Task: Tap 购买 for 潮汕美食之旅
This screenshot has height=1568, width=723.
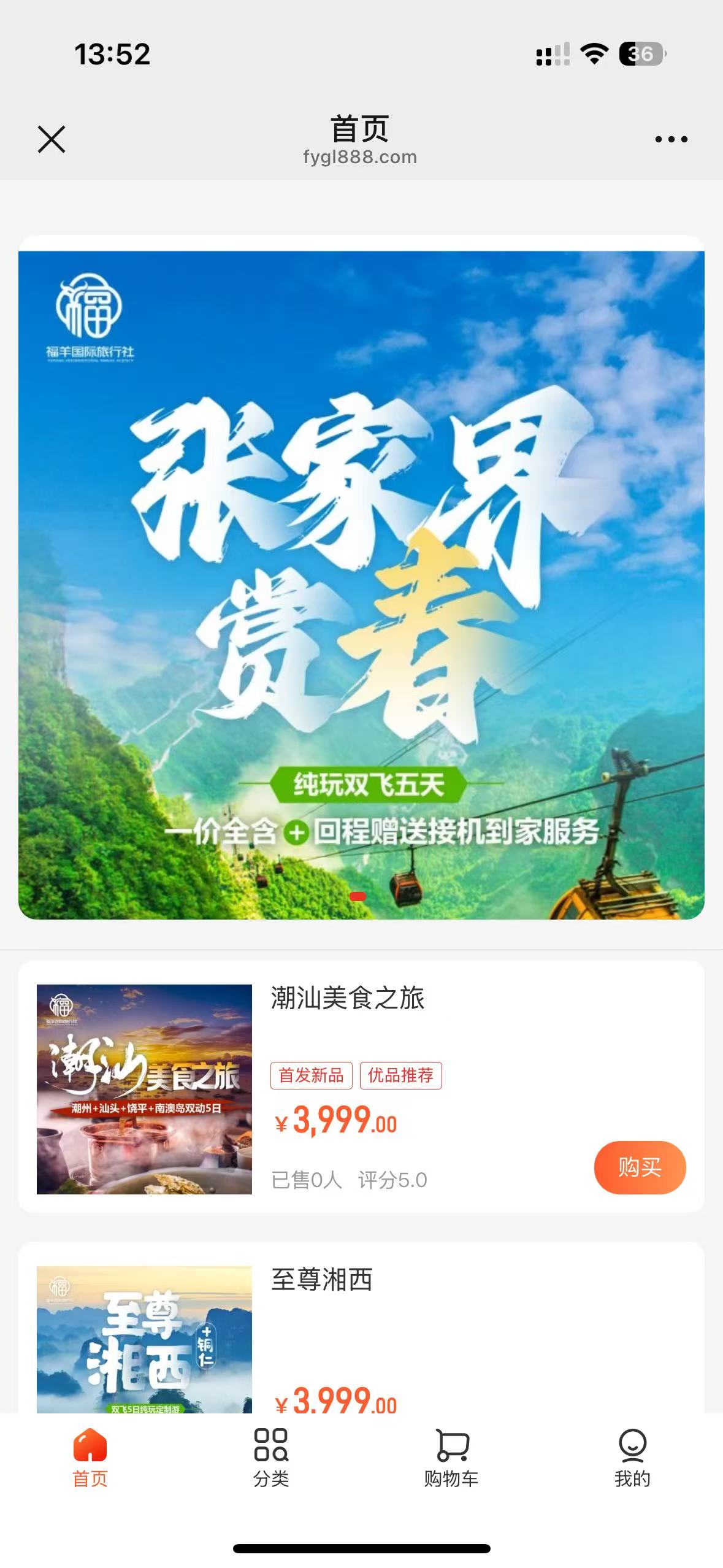Action: (x=639, y=1167)
